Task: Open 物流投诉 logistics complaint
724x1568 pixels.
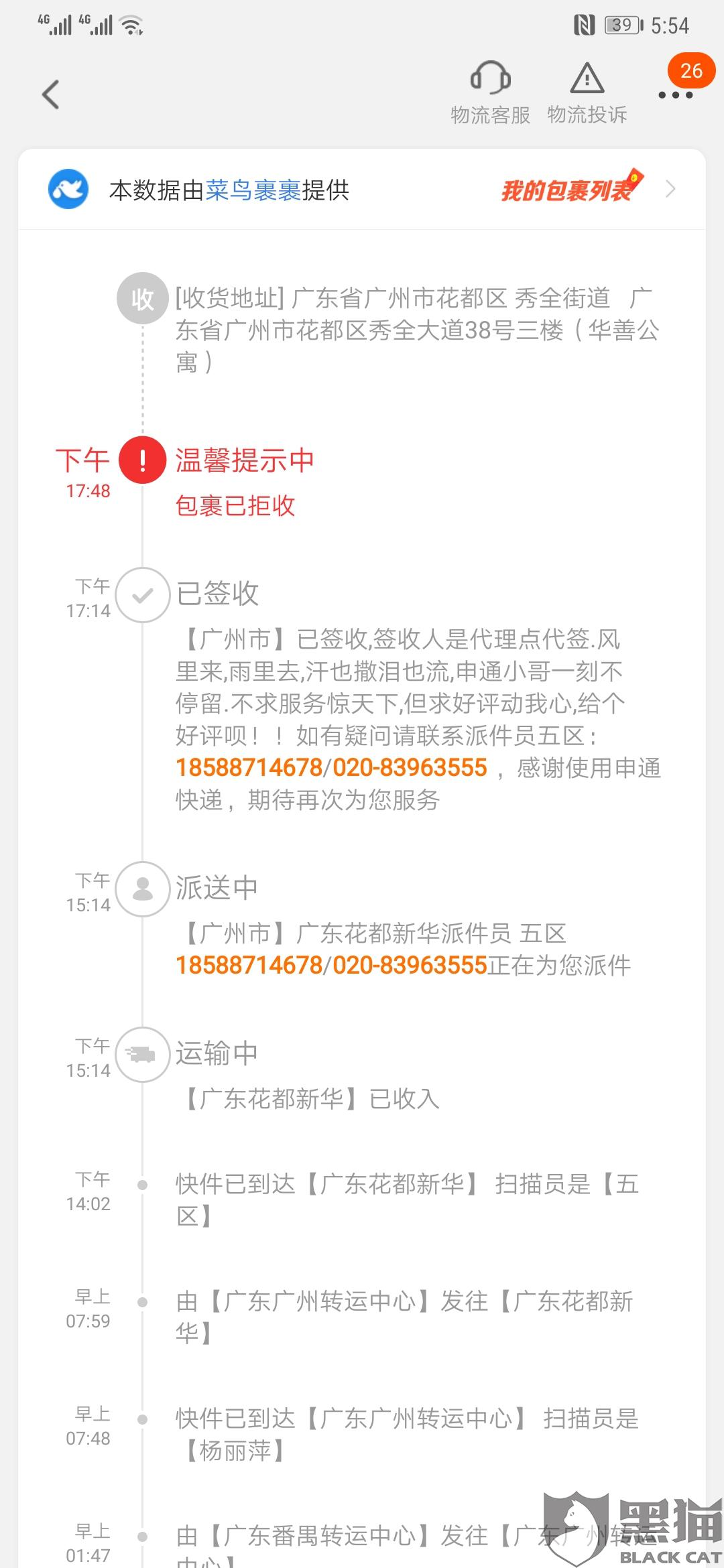Action: click(x=587, y=93)
